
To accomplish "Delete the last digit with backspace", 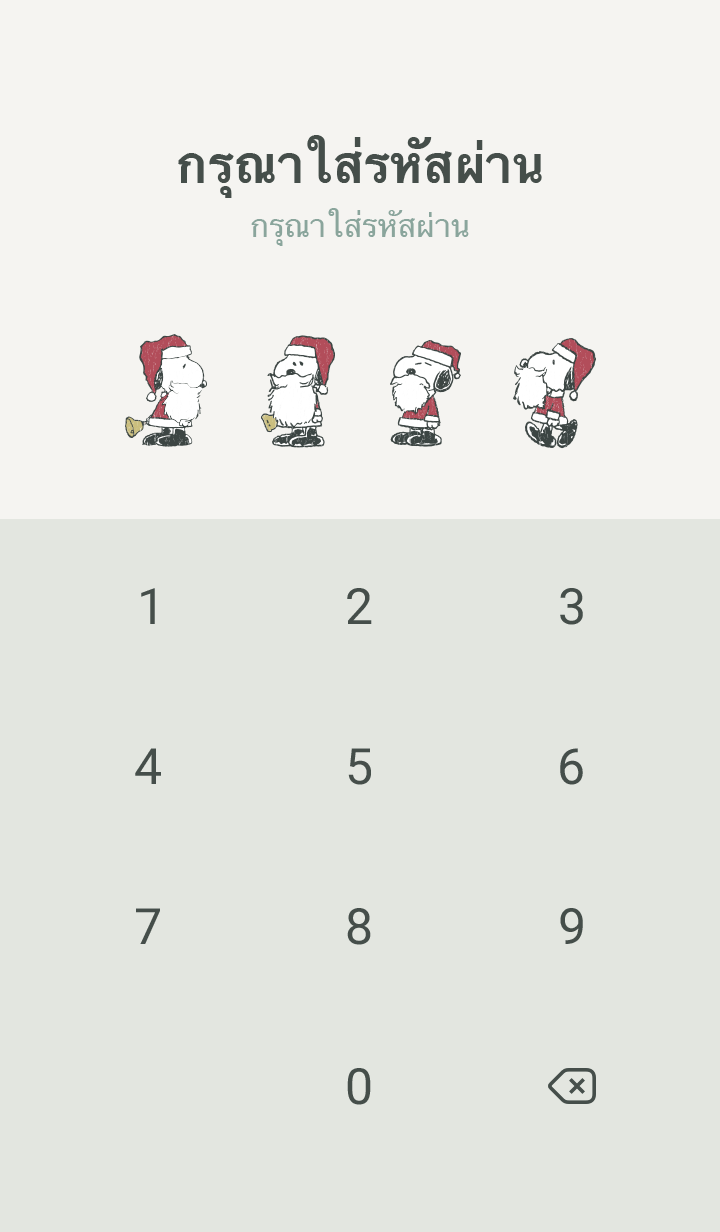I will coord(572,1086).
